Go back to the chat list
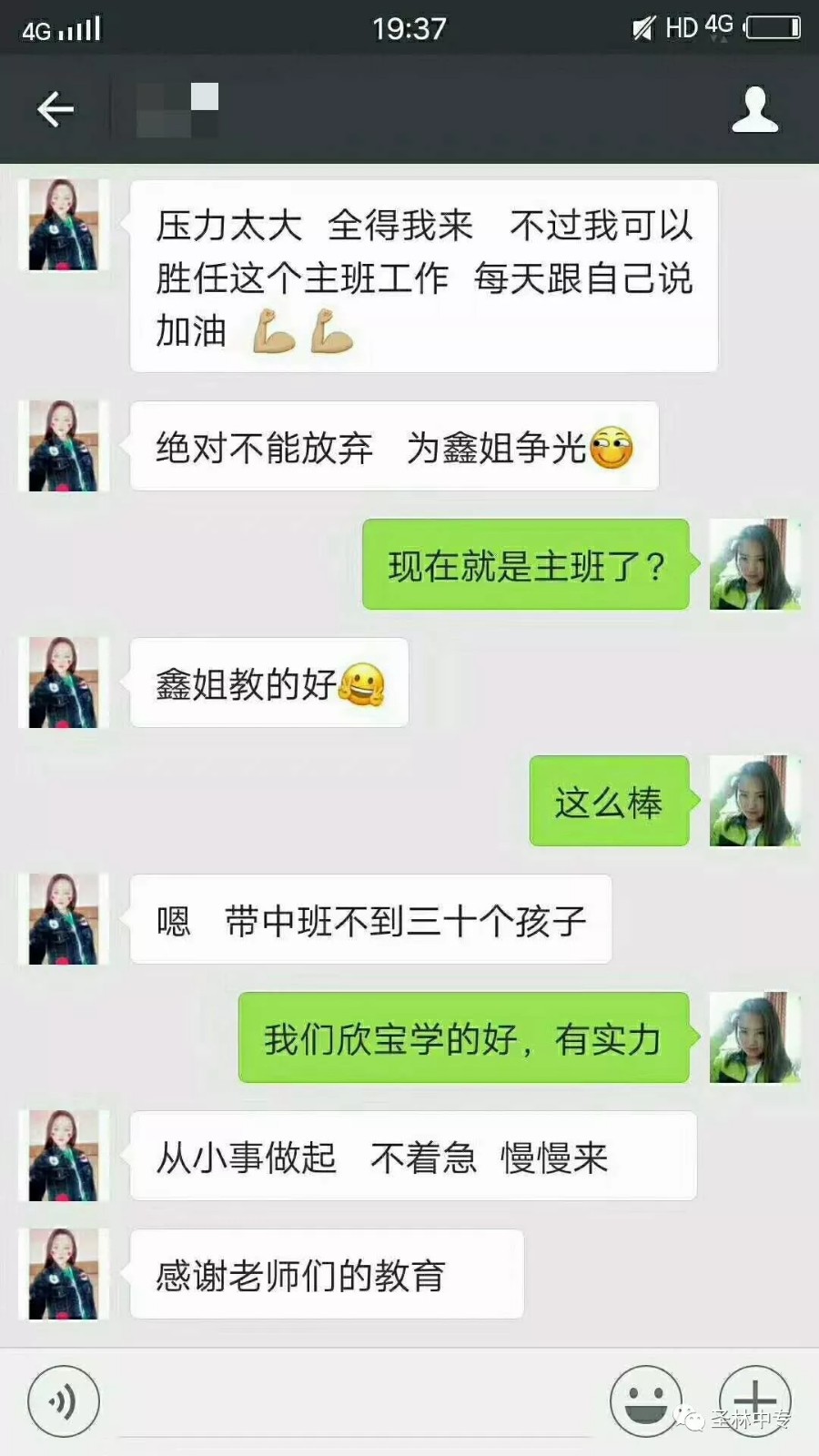 (55, 109)
